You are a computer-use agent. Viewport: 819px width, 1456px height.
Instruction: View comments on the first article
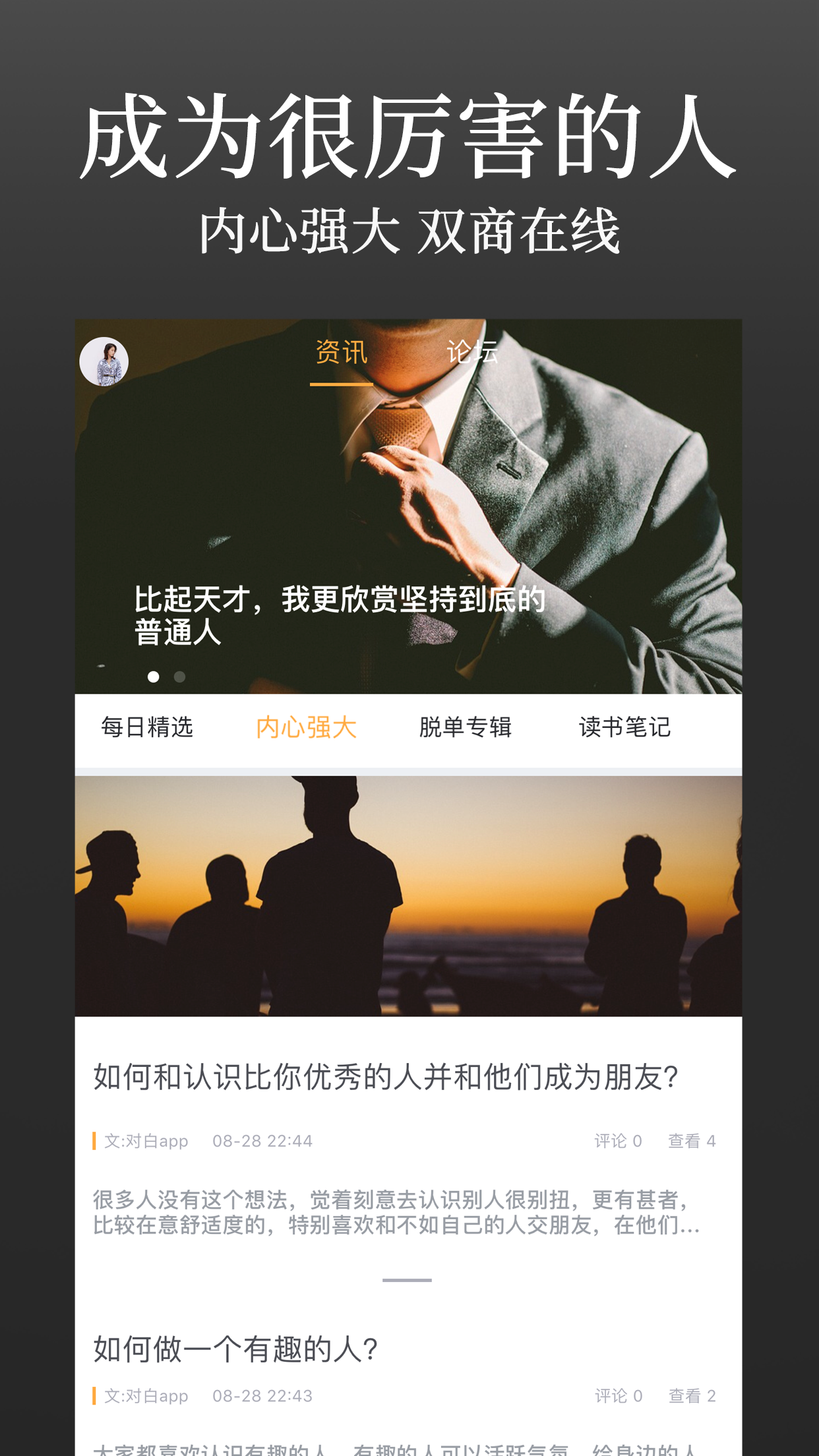616,1140
